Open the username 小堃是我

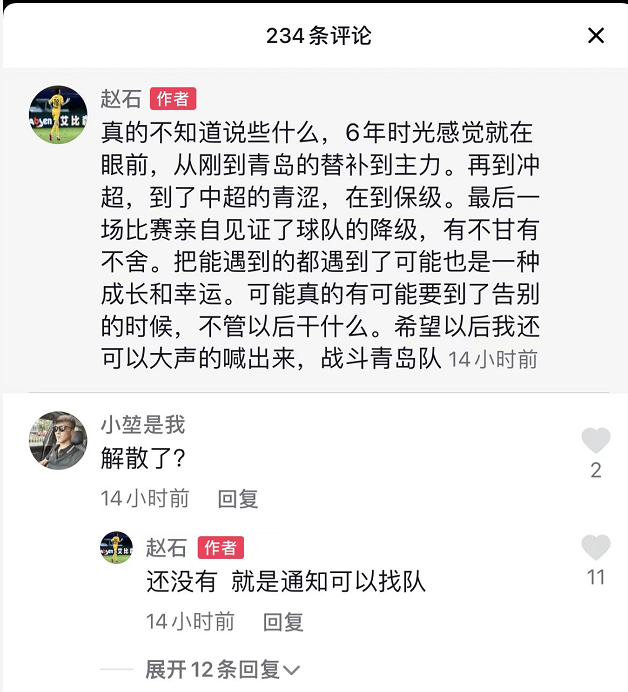pyautogui.click(x=143, y=425)
